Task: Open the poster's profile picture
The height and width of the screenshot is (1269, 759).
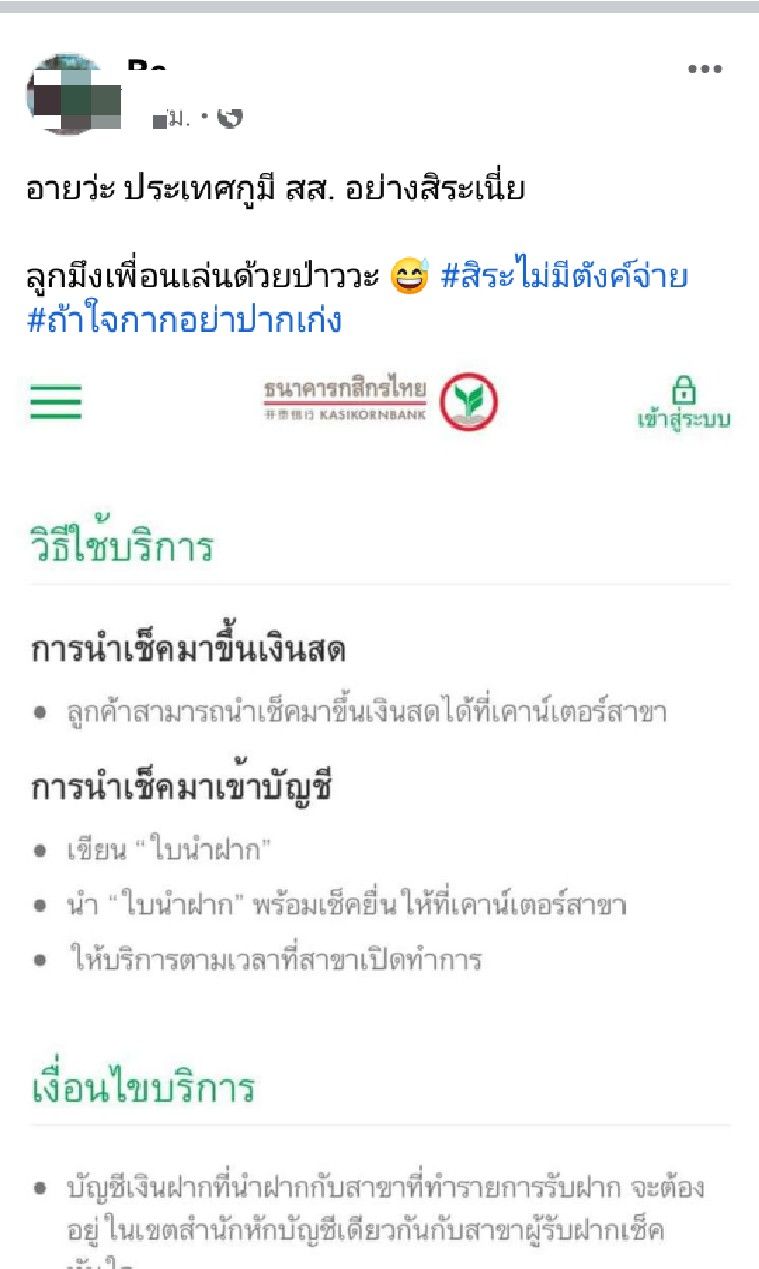Action: pyautogui.click(x=68, y=95)
